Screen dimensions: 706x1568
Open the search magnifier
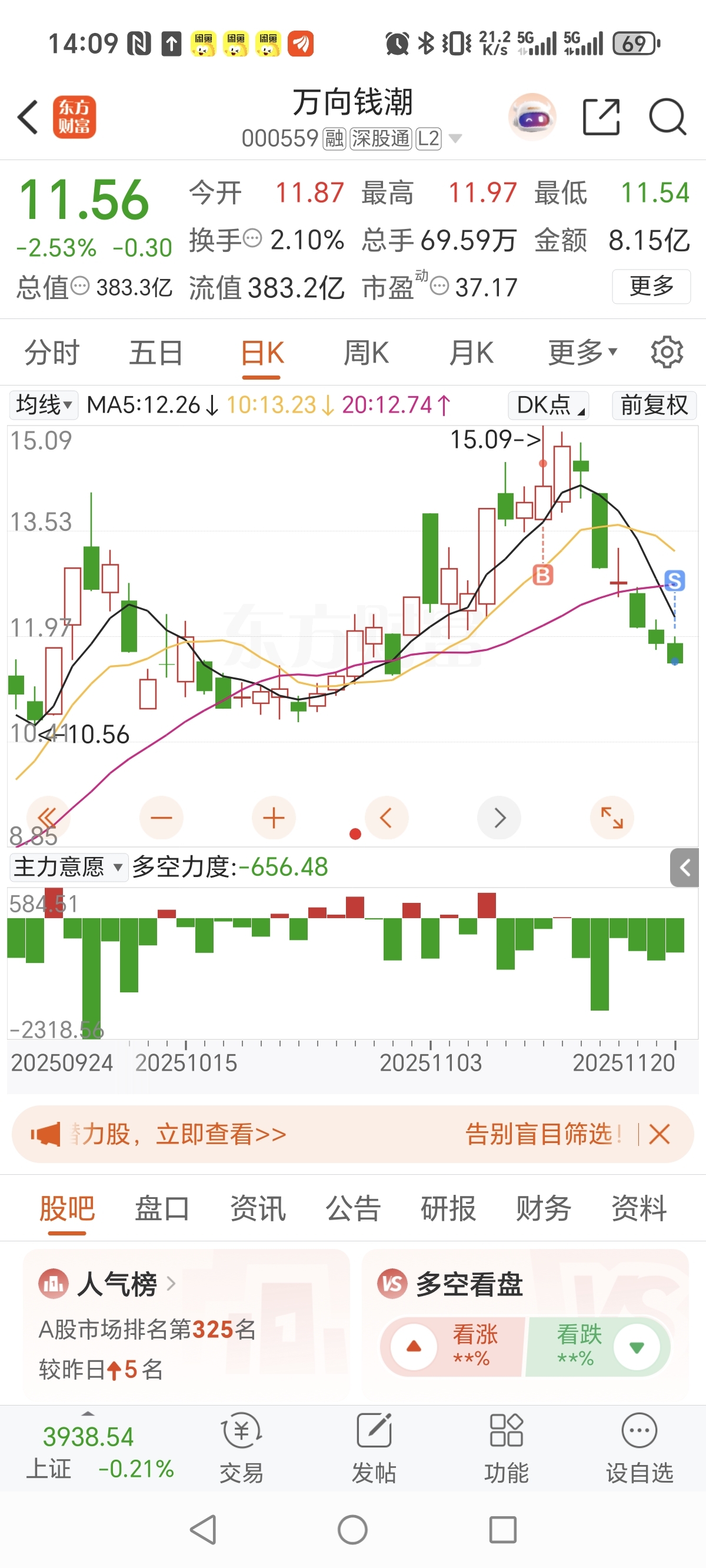[668, 117]
